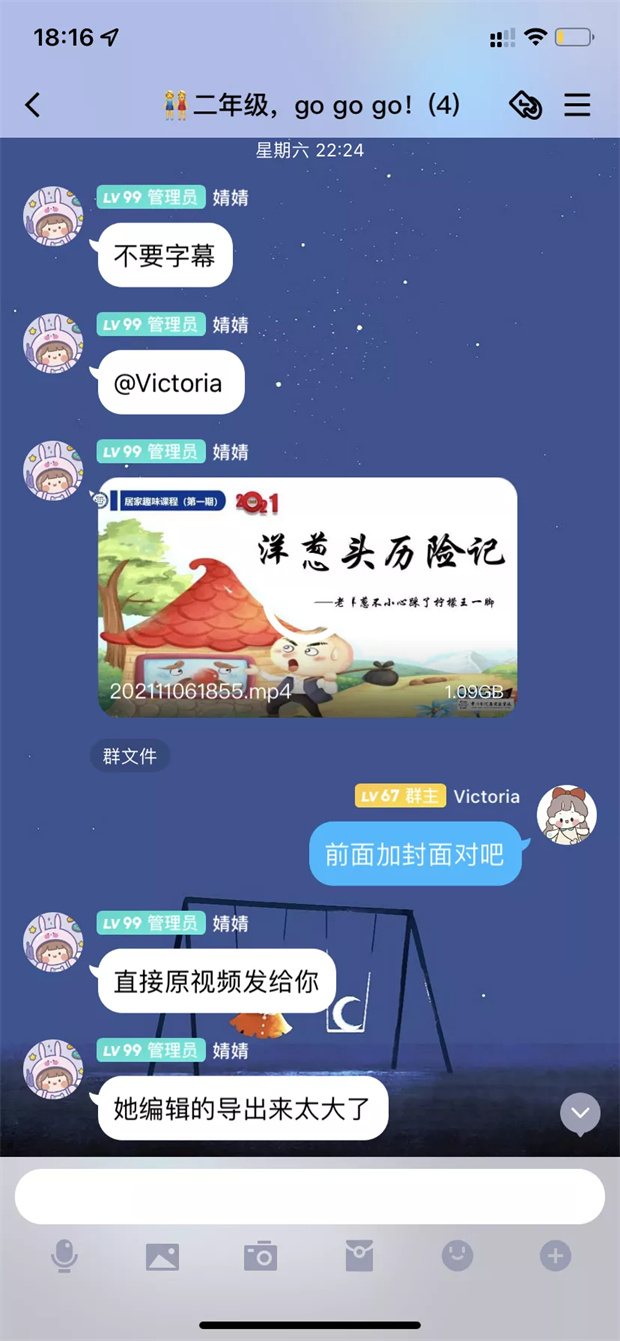Start a voice message with microphone

(x=64, y=1256)
